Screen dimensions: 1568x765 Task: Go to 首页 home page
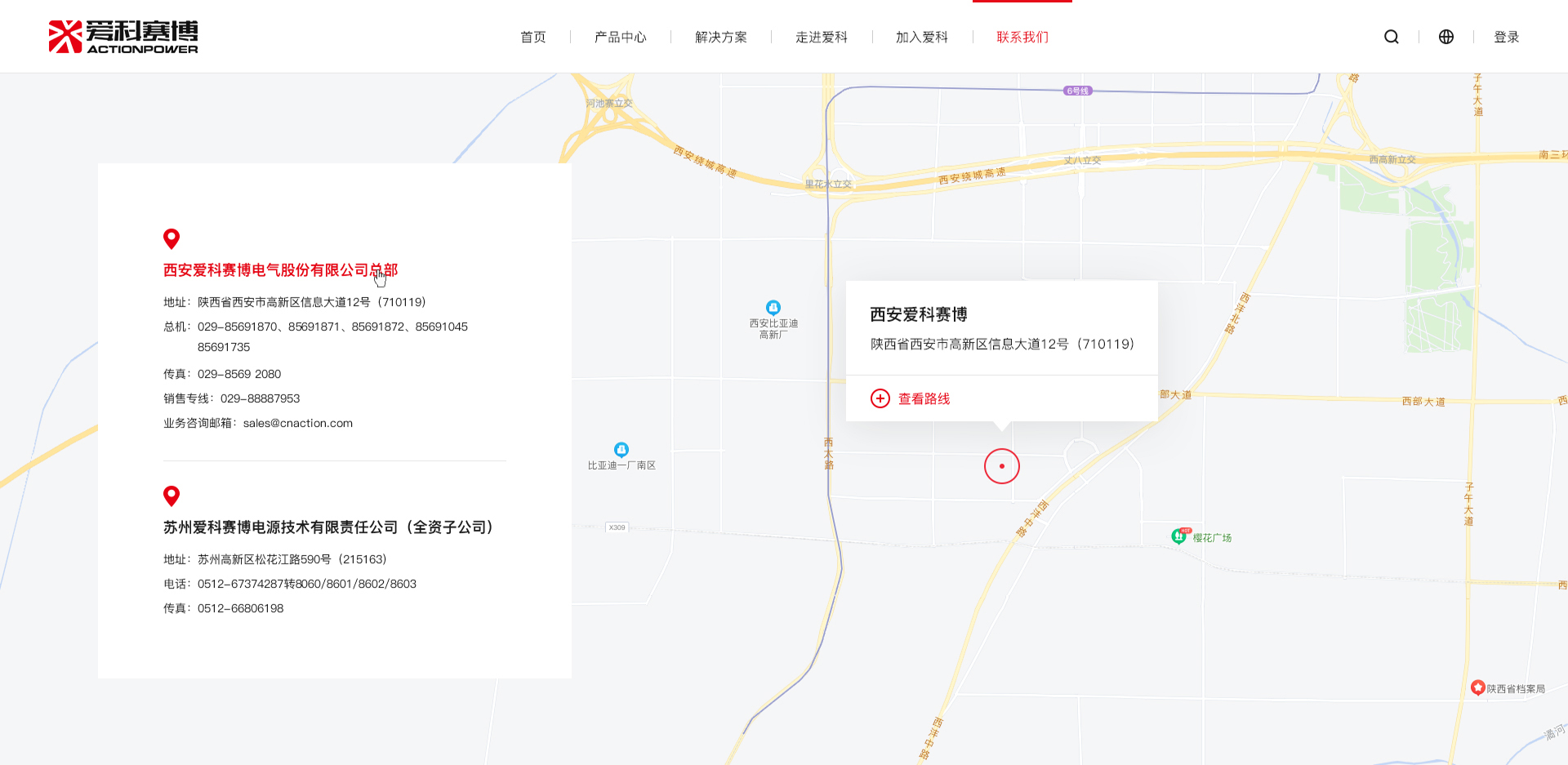click(532, 37)
